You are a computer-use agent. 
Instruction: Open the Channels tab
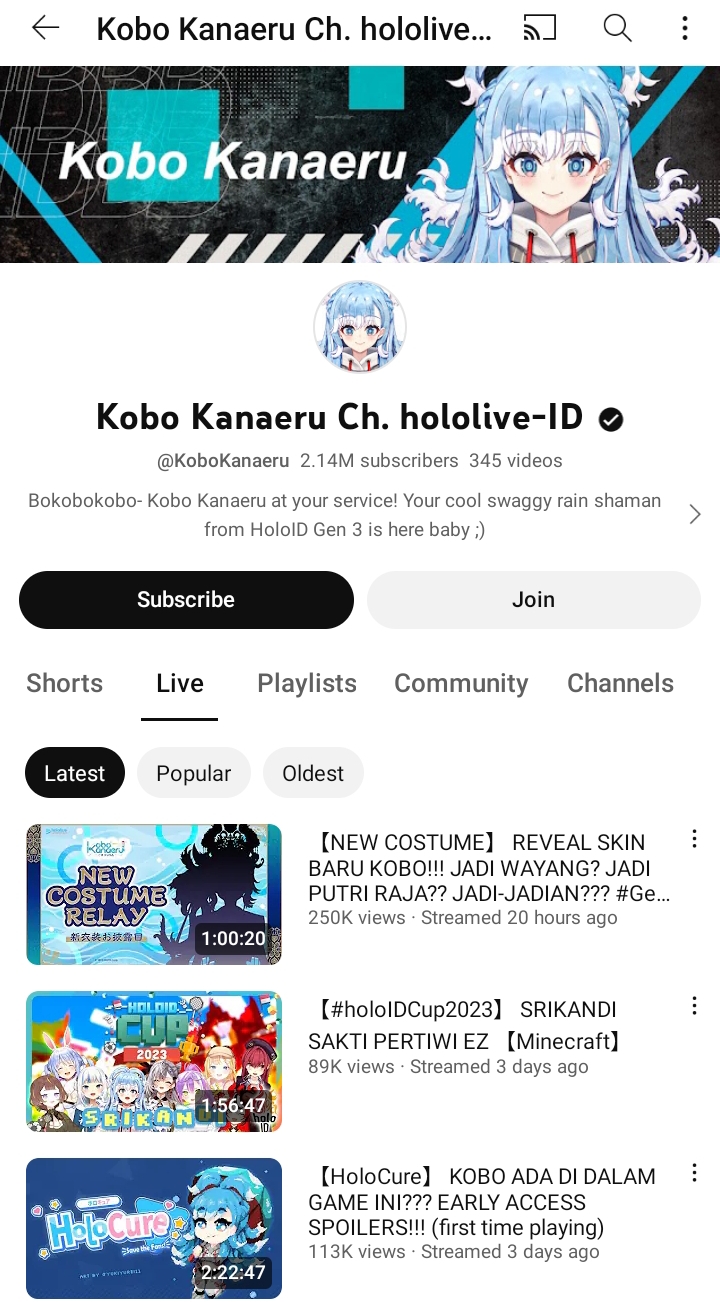click(x=620, y=683)
